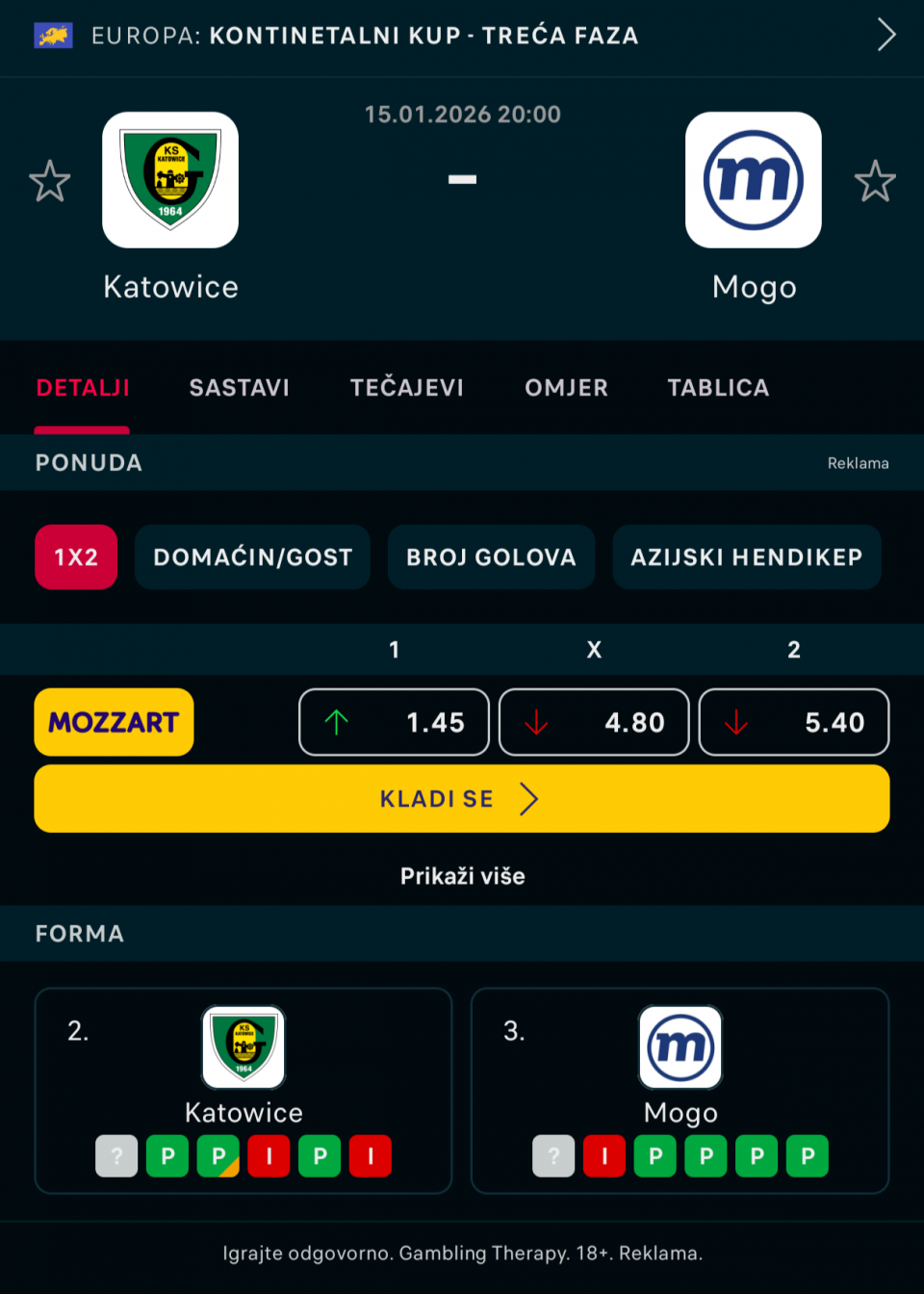Tap the yellow Kladi se button
Viewport: 924px width, 1294px height.
click(462, 799)
